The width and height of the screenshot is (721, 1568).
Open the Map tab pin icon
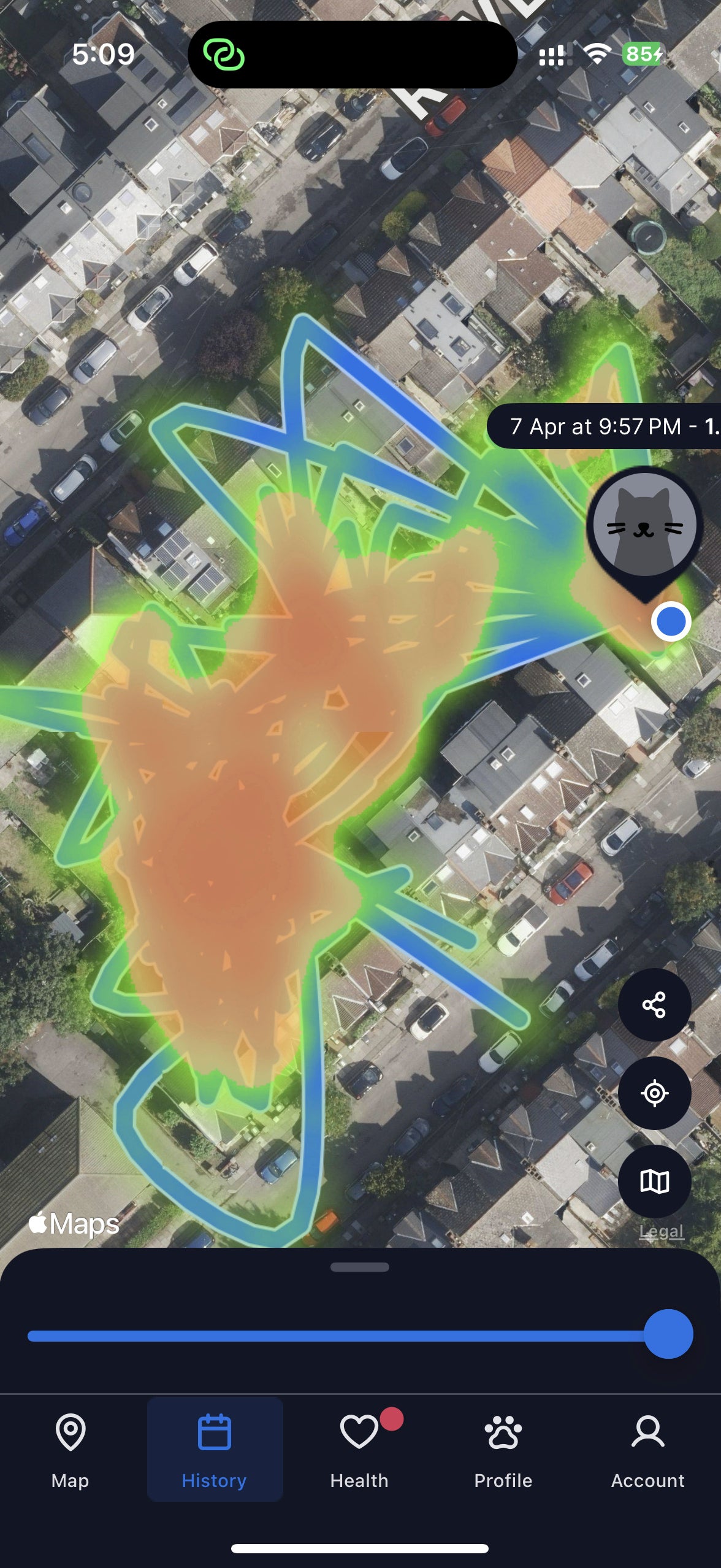(x=71, y=1433)
